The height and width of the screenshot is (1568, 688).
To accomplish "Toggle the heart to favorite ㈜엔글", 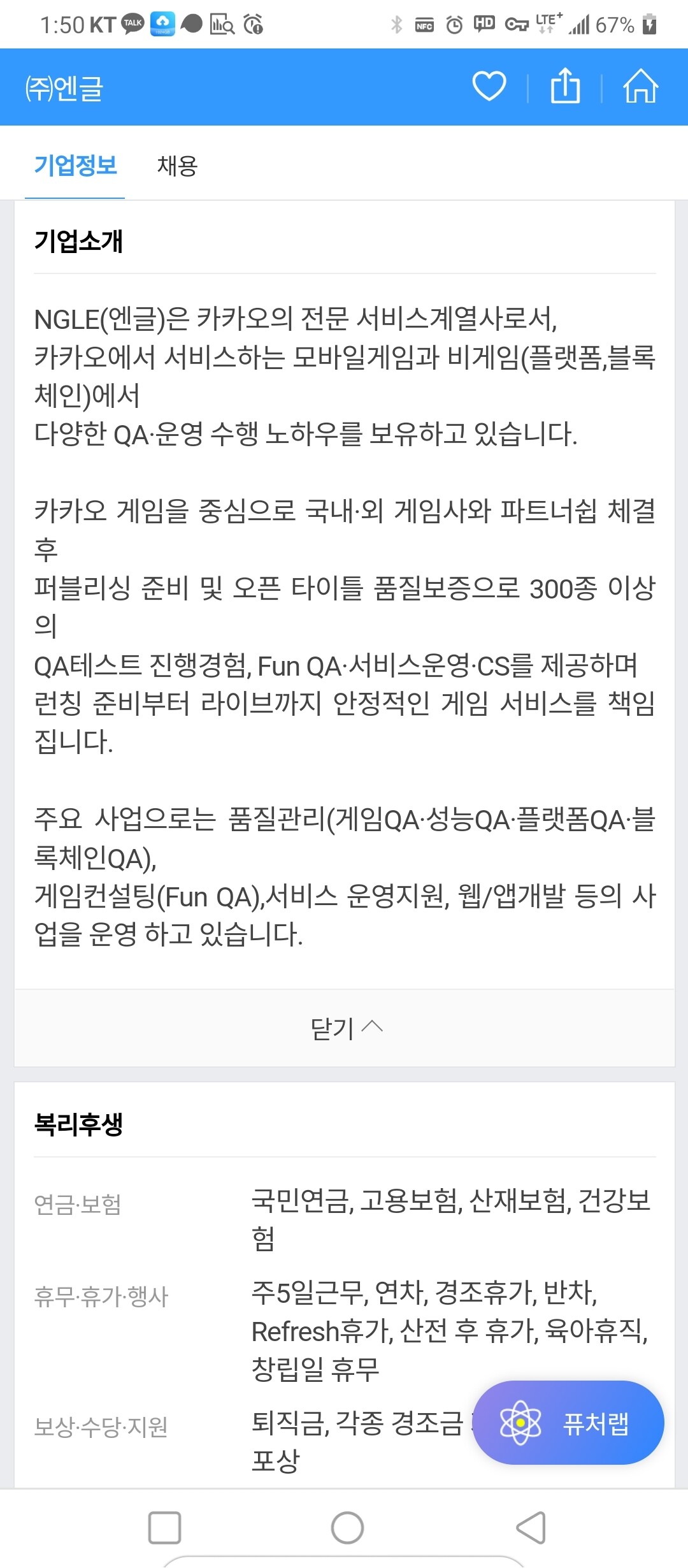I will click(x=488, y=87).
